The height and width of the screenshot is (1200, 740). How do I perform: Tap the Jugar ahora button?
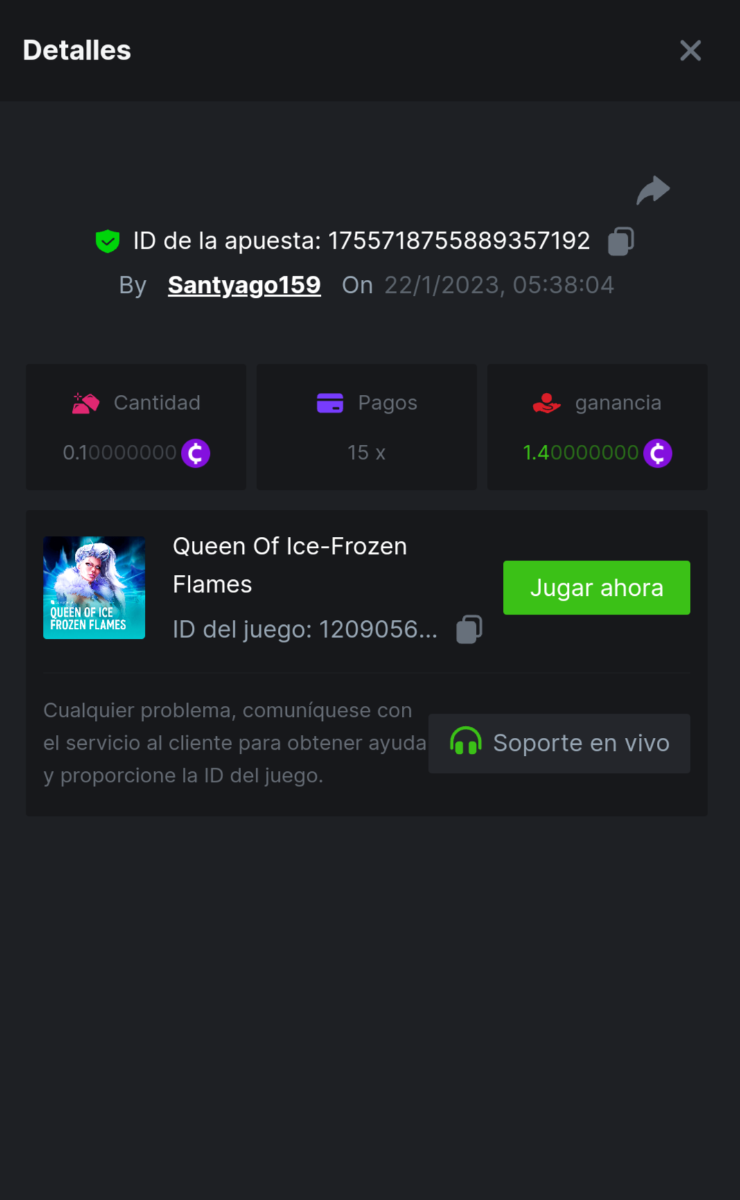pyautogui.click(x=596, y=588)
